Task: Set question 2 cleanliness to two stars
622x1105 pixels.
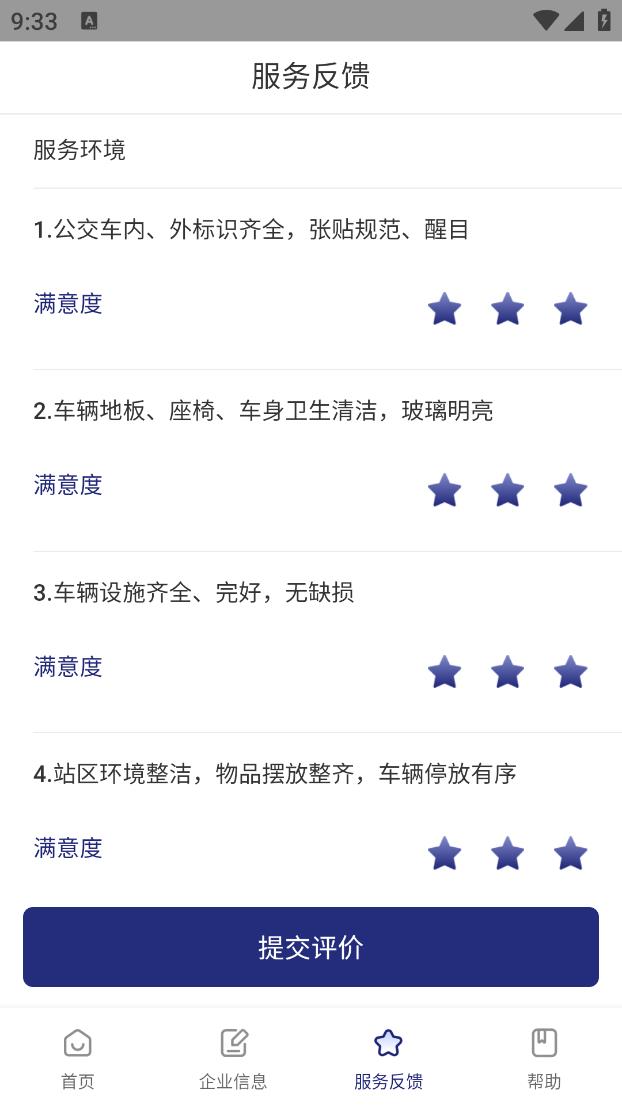Action: (x=507, y=491)
